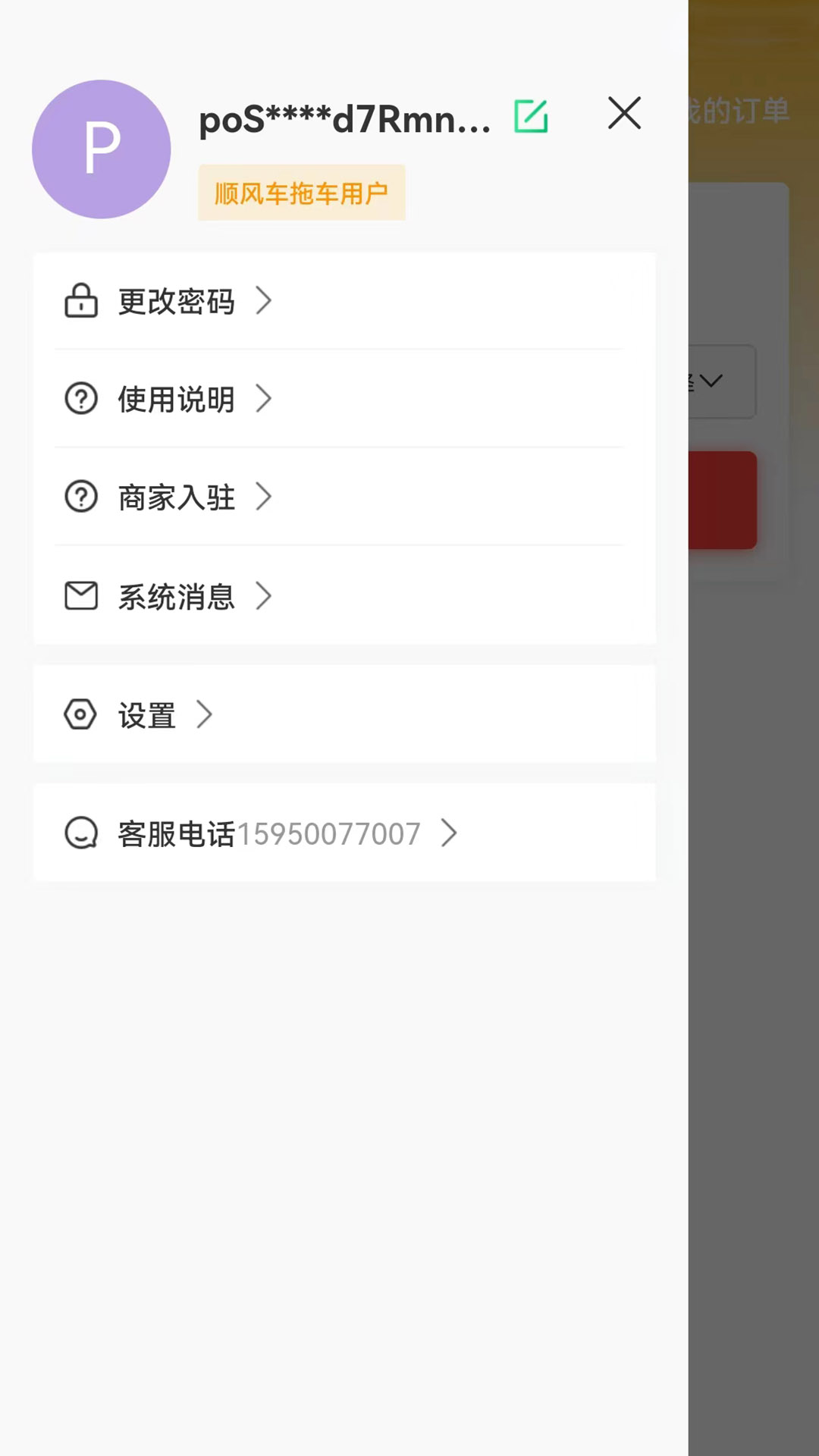Open the envelope icon for 系统消息
The image size is (819, 1456).
tap(80, 596)
